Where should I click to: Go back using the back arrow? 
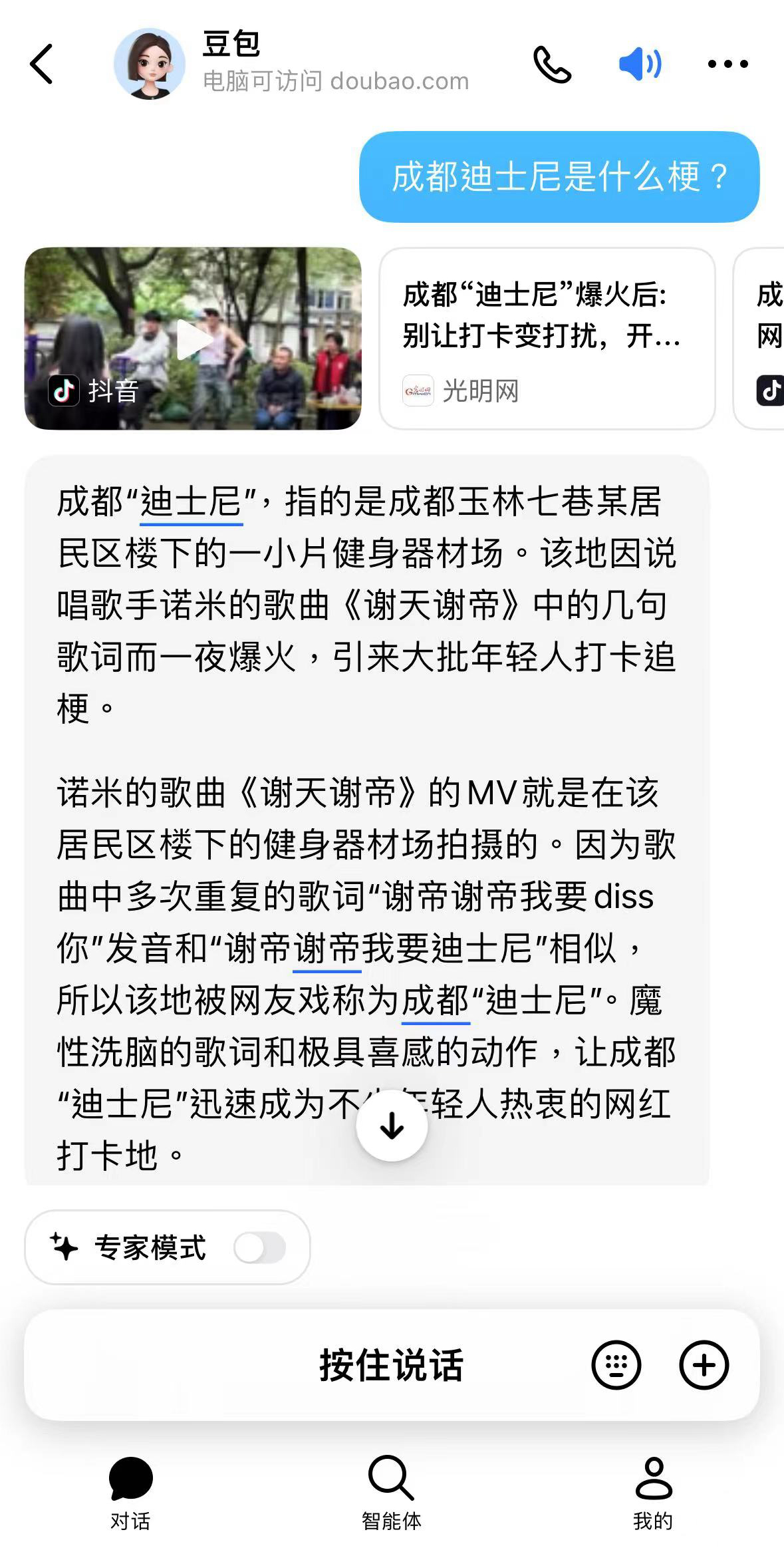[x=41, y=64]
